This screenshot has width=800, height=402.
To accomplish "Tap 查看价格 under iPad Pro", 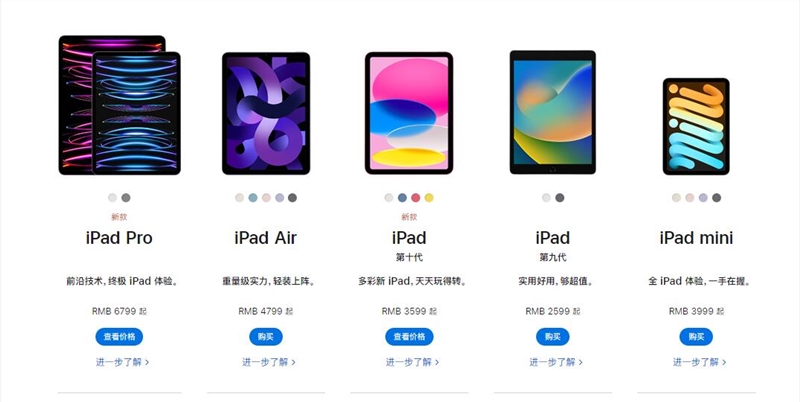I will [x=120, y=336].
